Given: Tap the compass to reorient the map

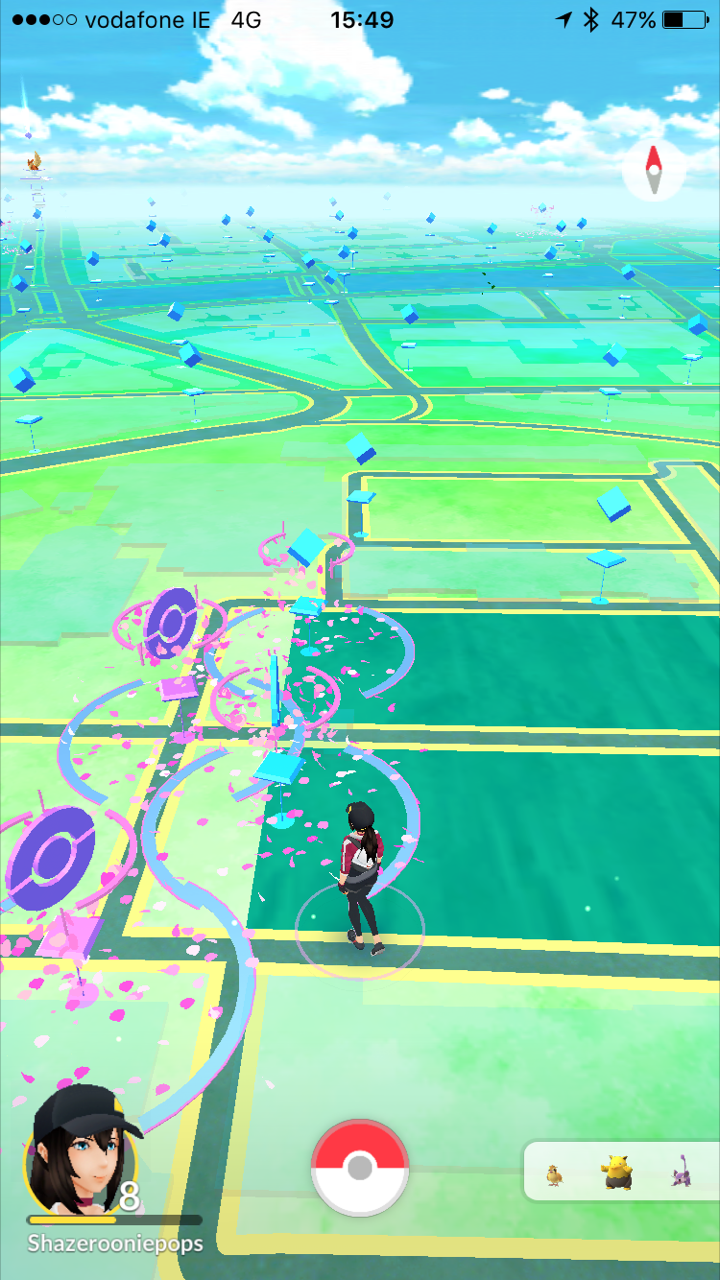Looking at the screenshot, I should (654, 170).
